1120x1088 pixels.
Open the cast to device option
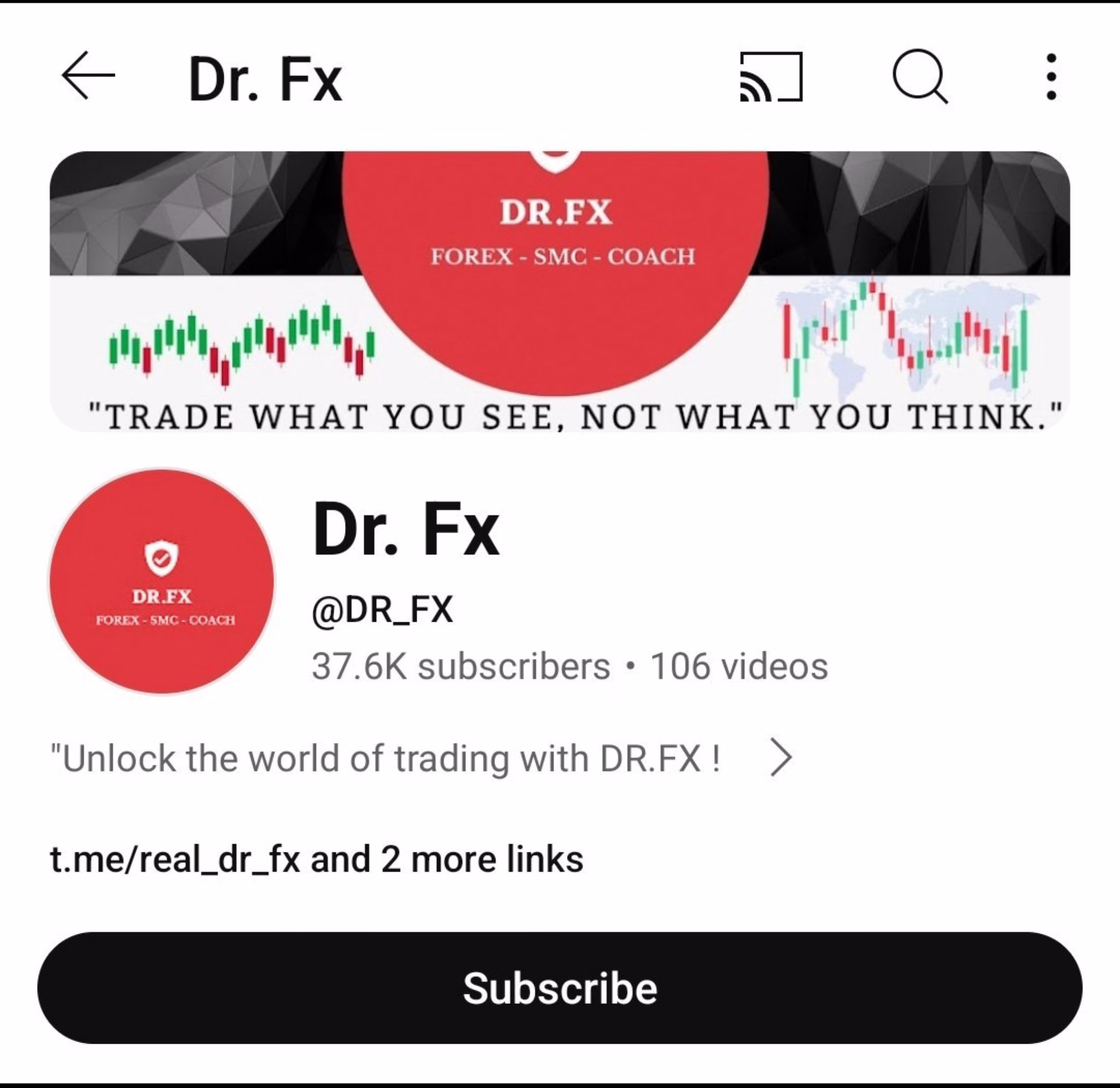tap(771, 77)
